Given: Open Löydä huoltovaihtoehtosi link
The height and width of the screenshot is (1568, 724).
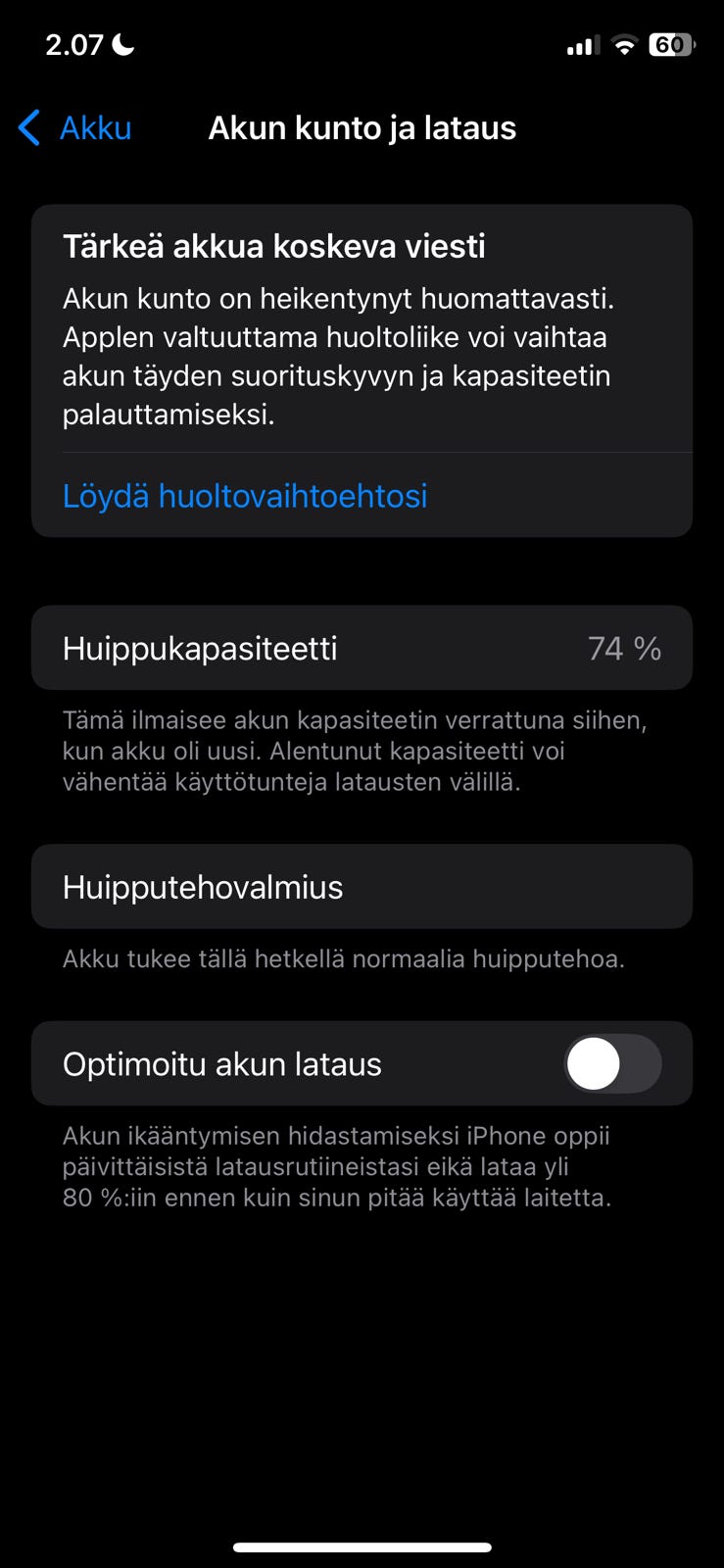Looking at the screenshot, I should (x=245, y=496).
